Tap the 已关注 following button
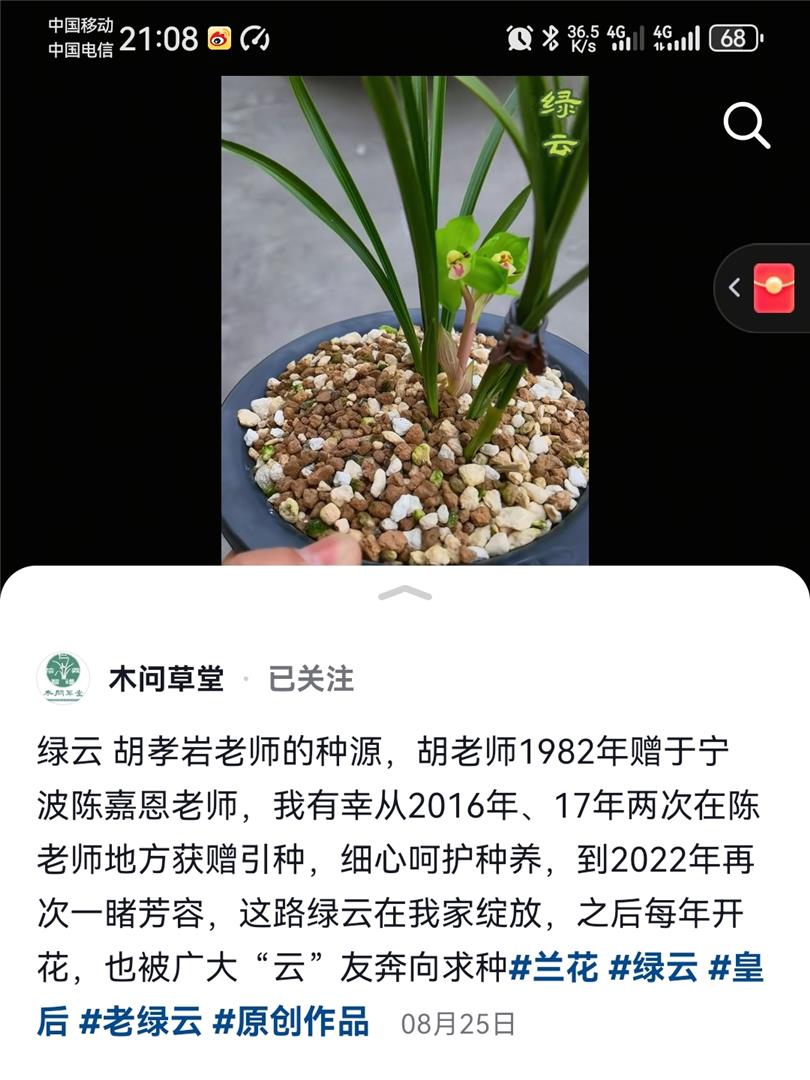The width and height of the screenshot is (810, 1080). 311,679
